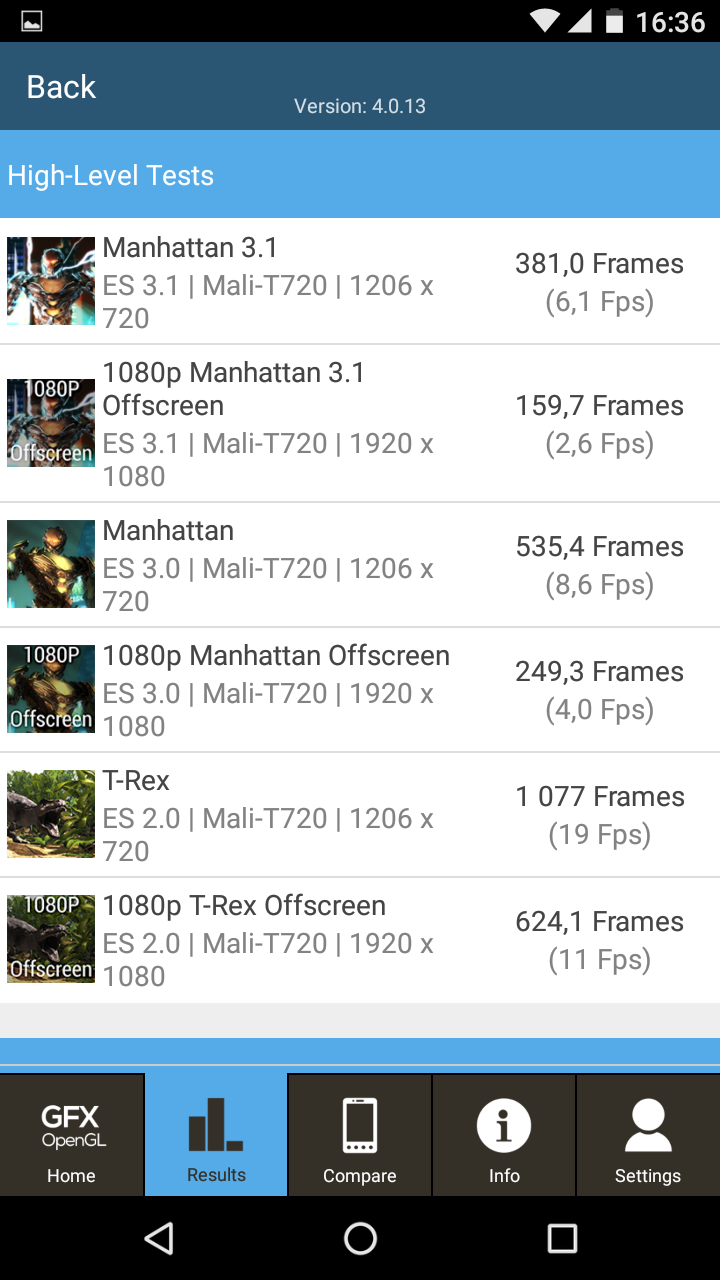The height and width of the screenshot is (1280, 720).
Task: Open the Manhattan 3.1 result row
Action: click(360, 281)
